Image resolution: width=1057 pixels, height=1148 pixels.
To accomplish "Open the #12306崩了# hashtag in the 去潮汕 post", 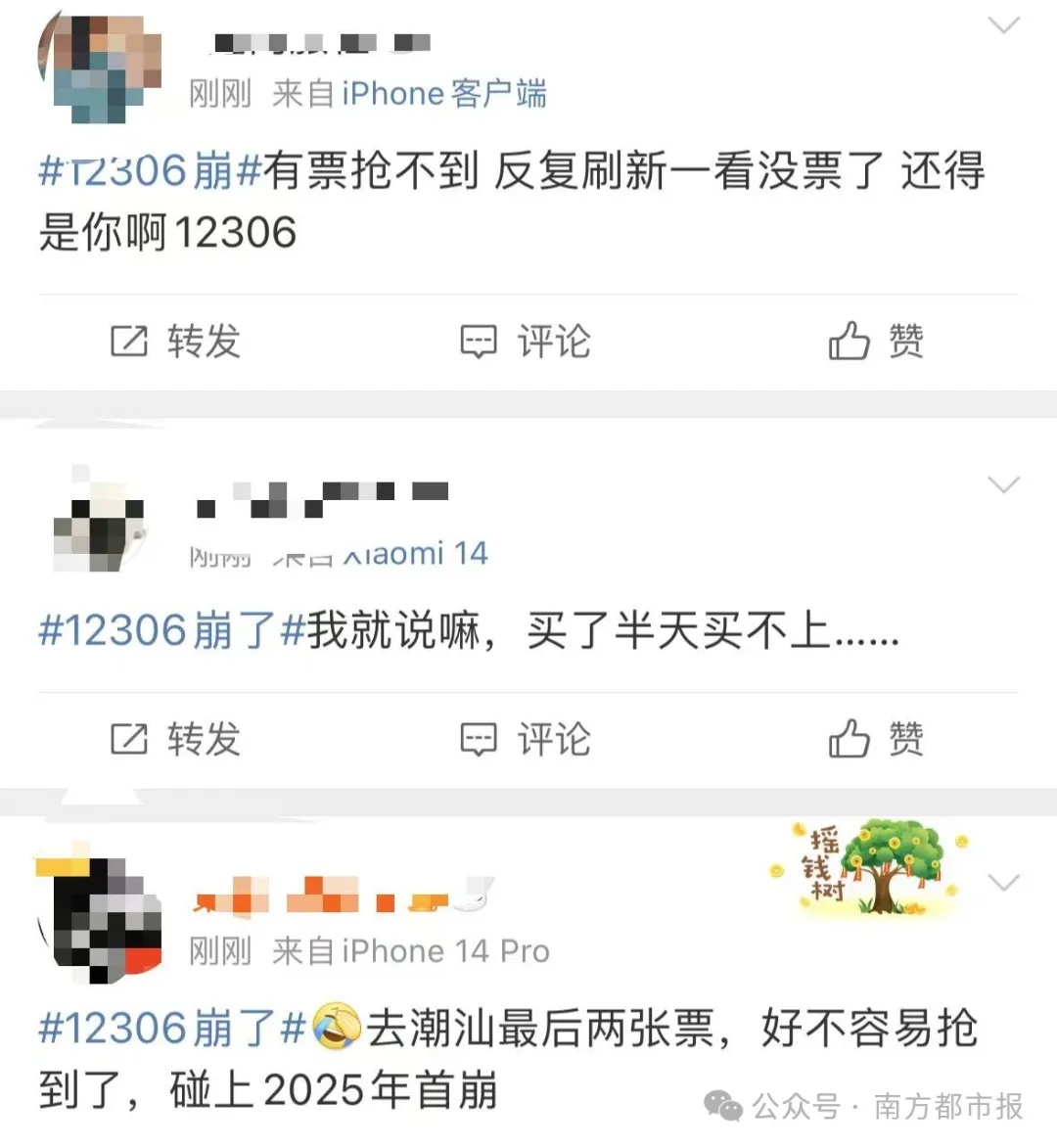I will click(x=171, y=1029).
